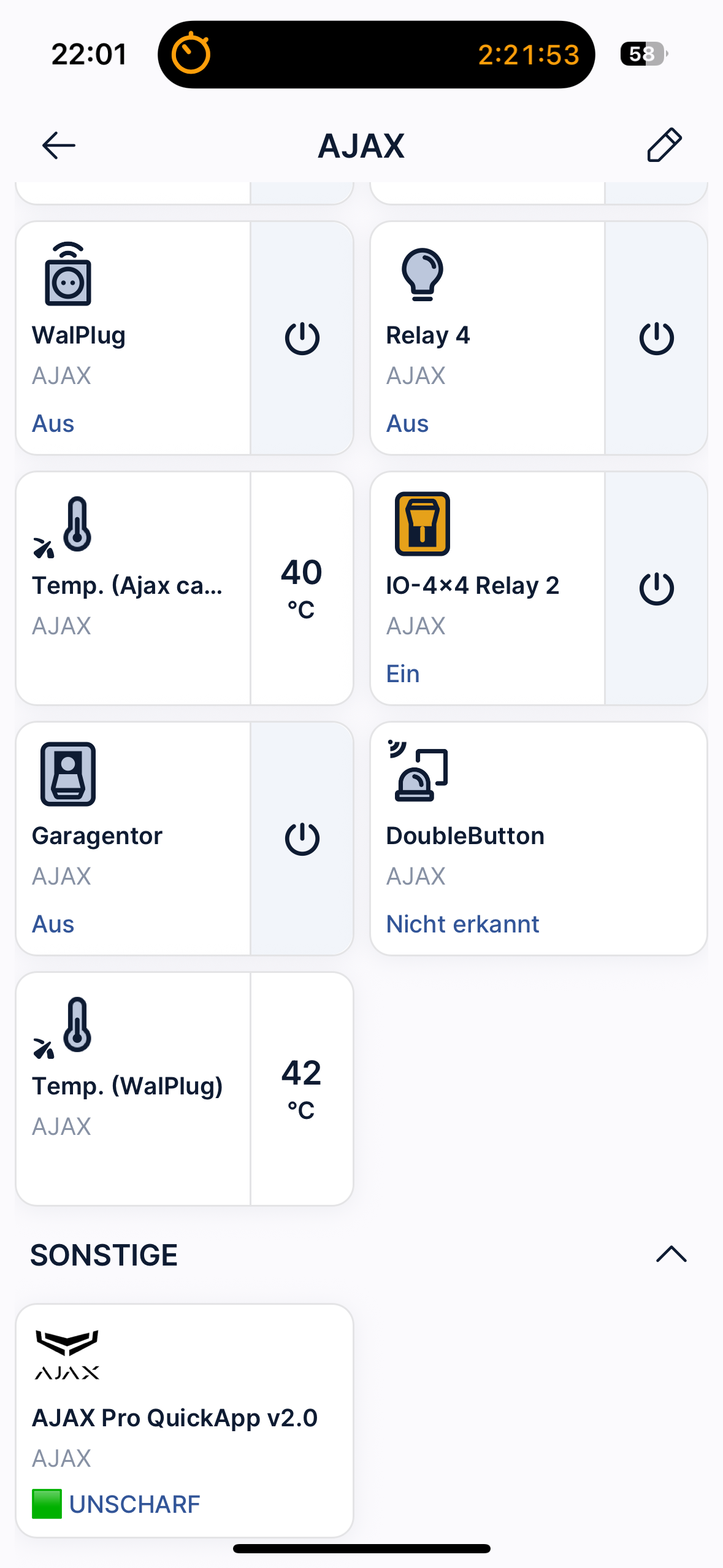The height and width of the screenshot is (1568, 723).
Task: Switch off IO-4×4 Relay 2
Action: [656, 588]
